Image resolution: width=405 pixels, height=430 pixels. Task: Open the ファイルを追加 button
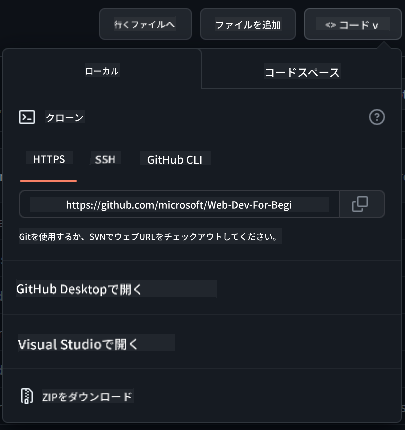(248, 24)
